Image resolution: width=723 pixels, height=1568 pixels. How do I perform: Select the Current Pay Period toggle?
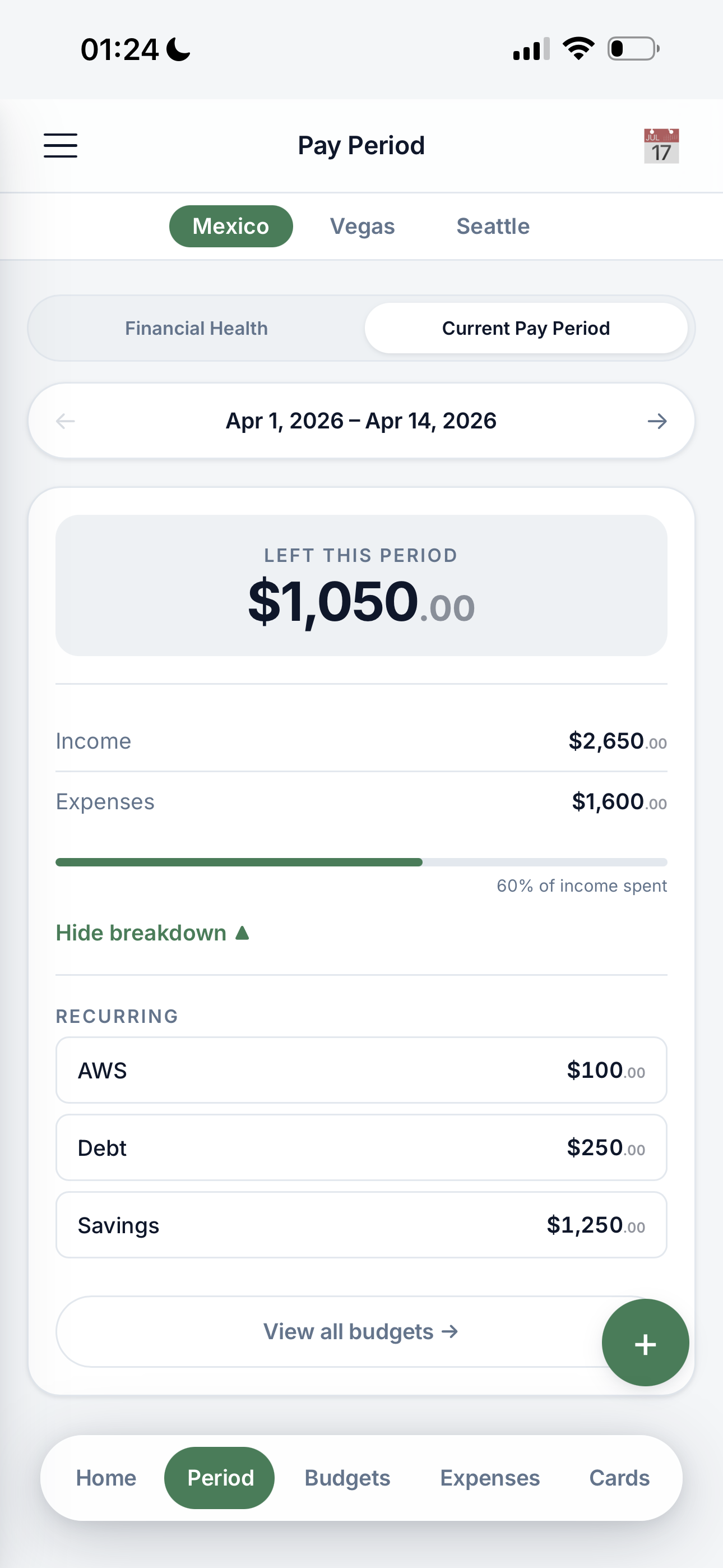pyautogui.click(x=526, y=328)
